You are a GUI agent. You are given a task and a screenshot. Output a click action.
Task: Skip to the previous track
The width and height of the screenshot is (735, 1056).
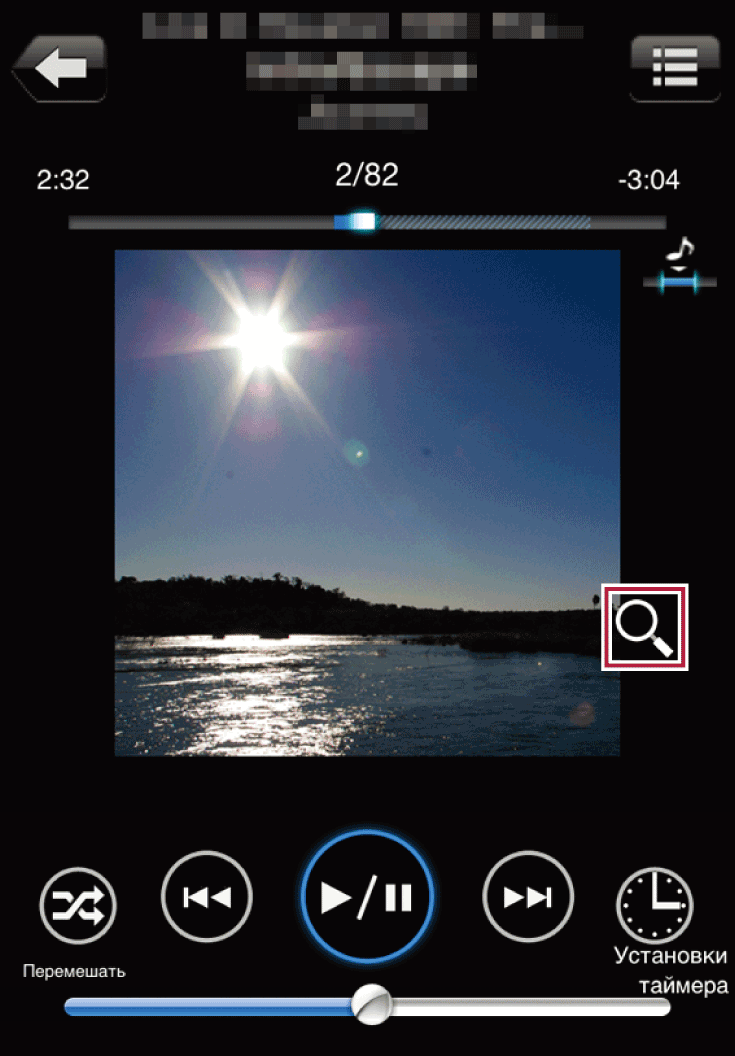[x=207, y=896]
